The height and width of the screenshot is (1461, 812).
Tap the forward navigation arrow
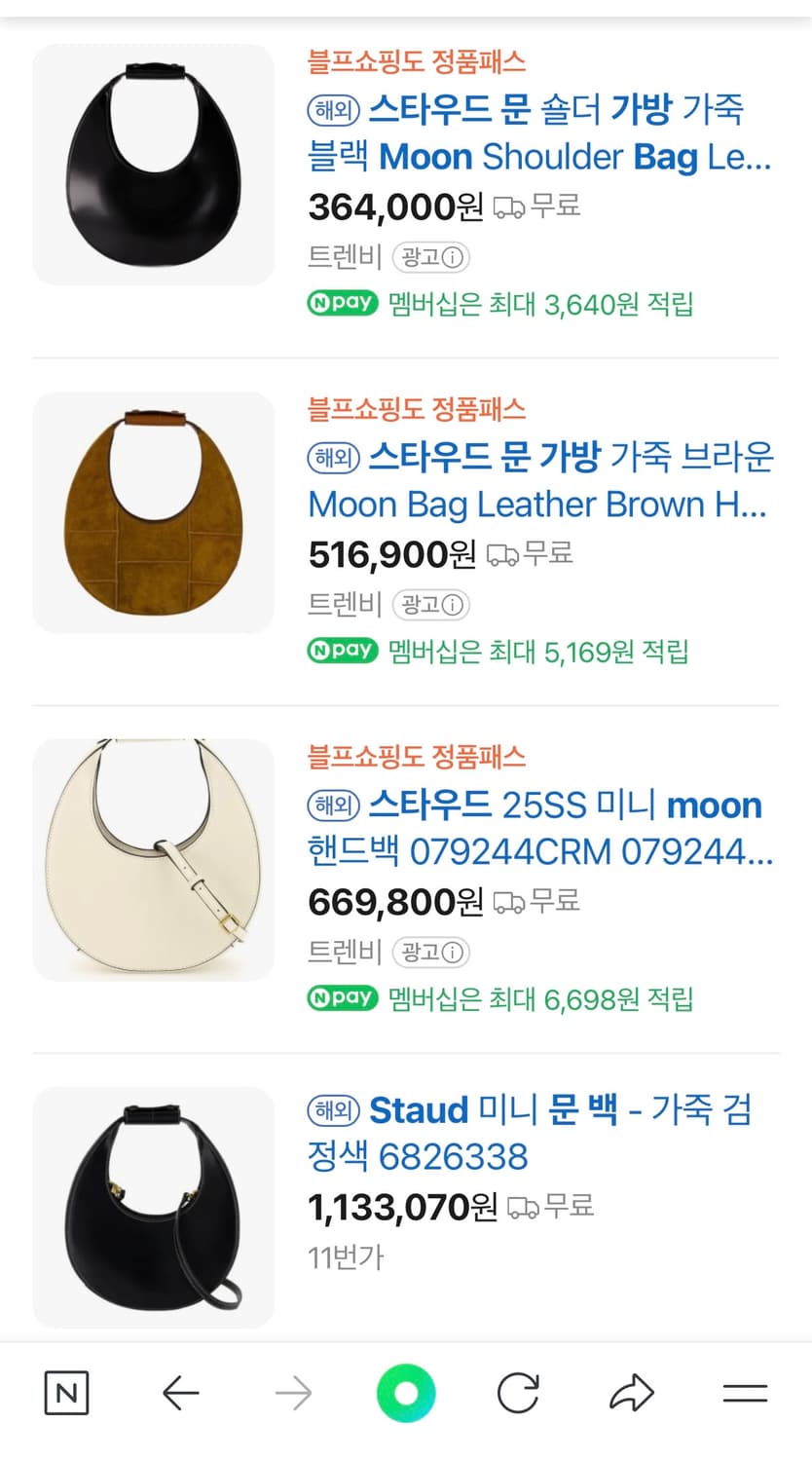[x=292, y=1393]
